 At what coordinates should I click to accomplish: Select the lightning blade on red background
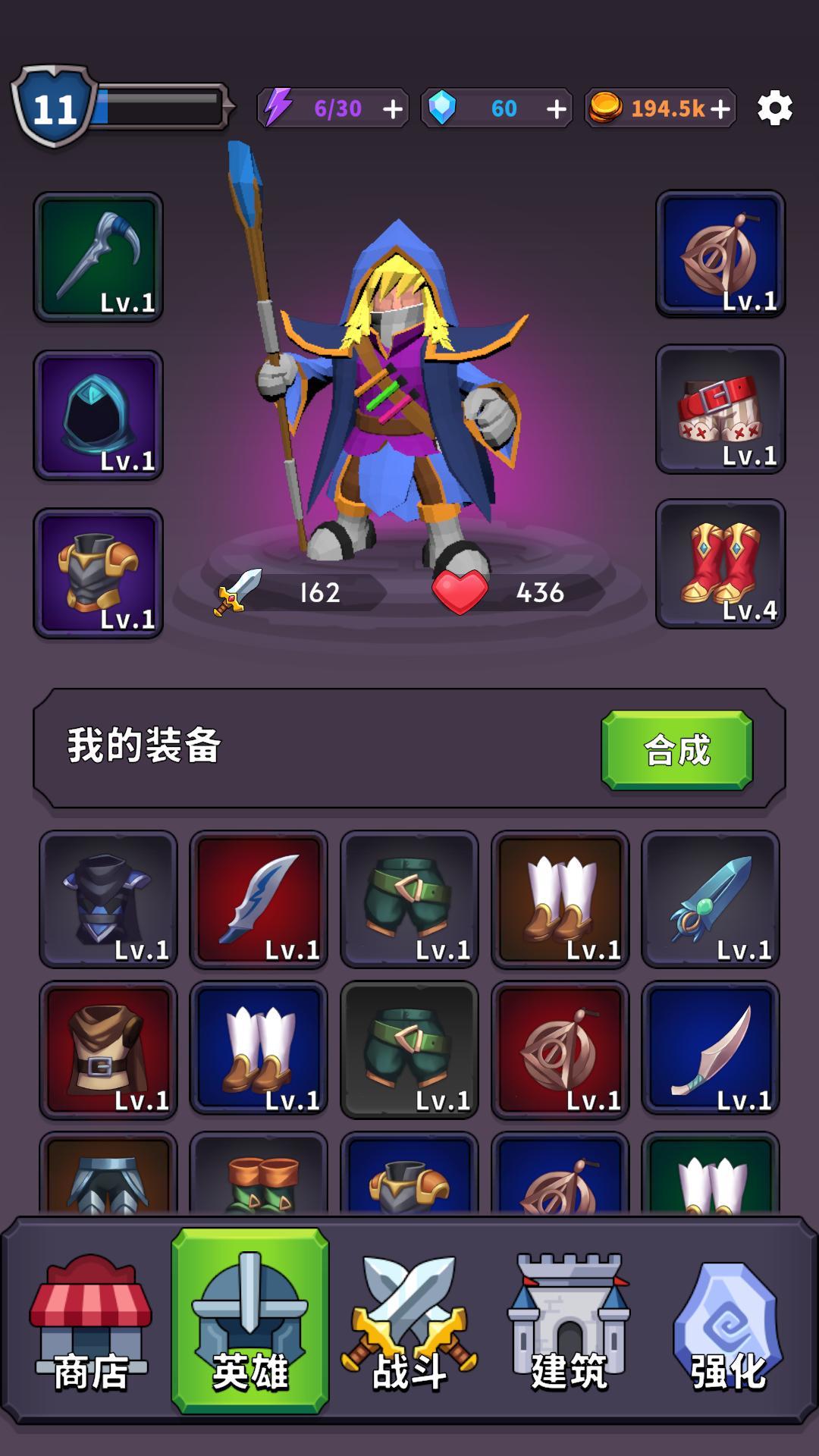pyautogui.click(x=258, y=899)
